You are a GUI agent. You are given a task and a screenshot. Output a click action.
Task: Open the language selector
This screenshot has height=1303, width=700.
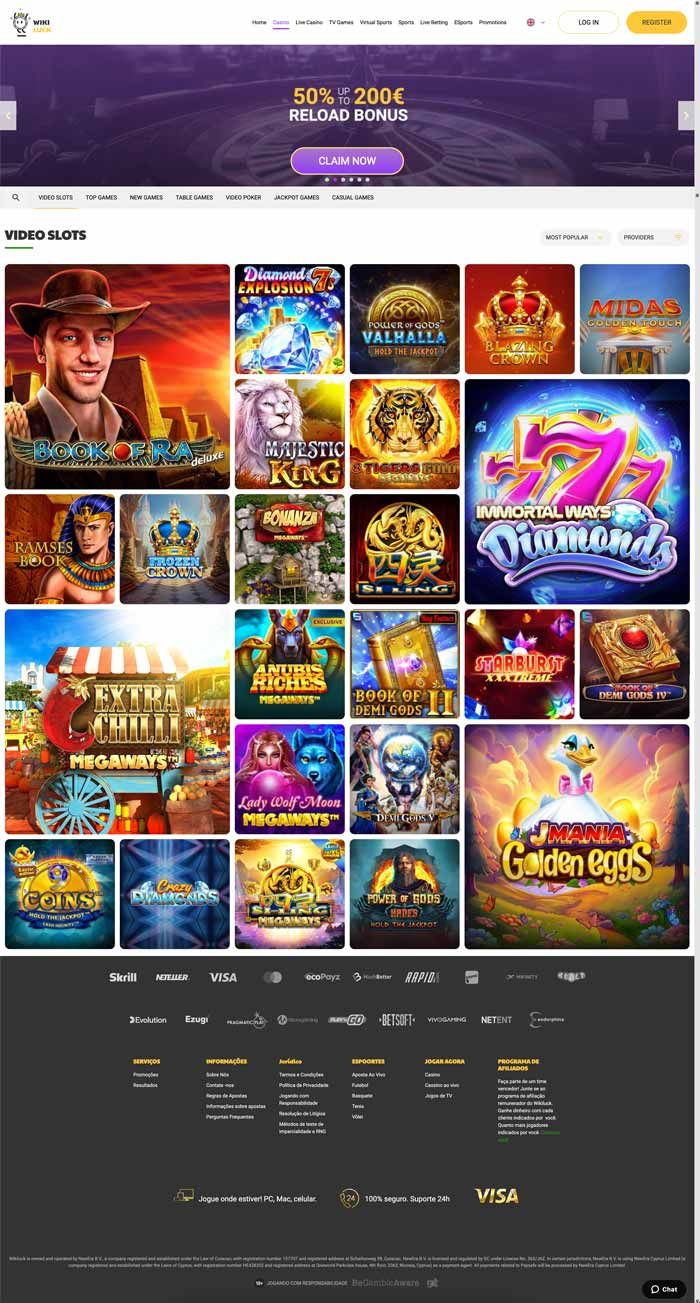(x=536, y=22)
